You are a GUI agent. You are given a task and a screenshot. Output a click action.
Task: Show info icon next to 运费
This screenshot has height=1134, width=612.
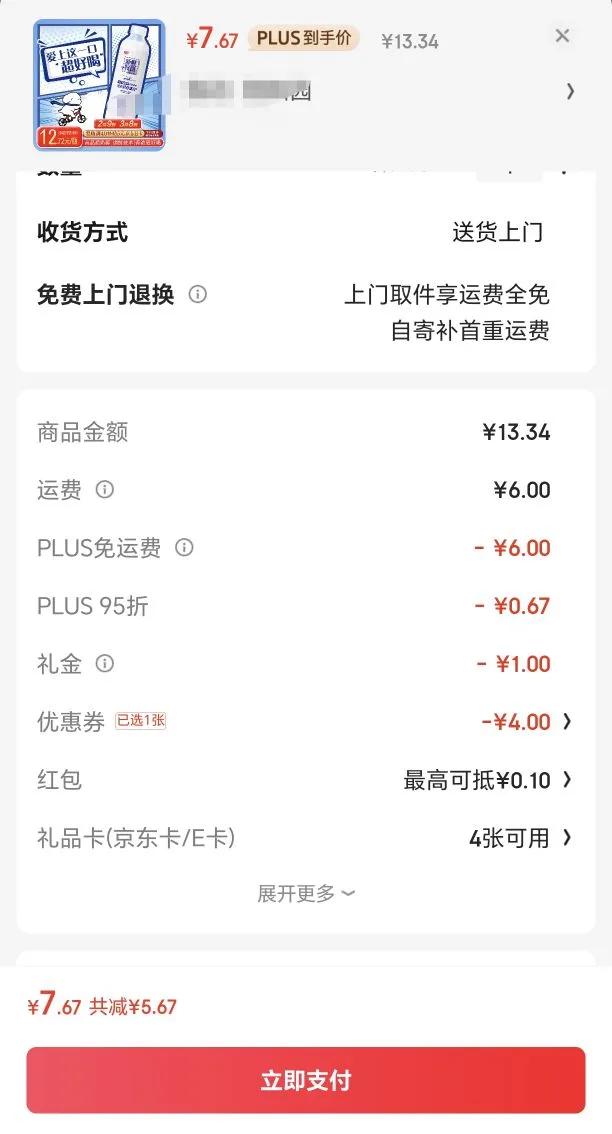pyautogui.click(x=104, y=490)
